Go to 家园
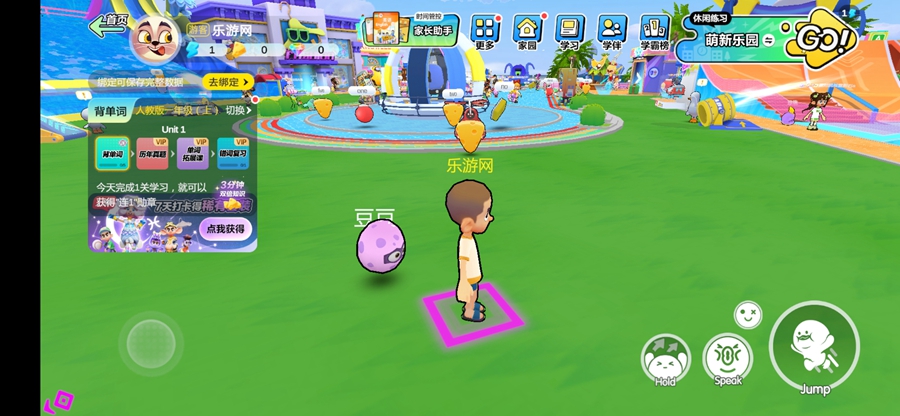 pos(527,32)
